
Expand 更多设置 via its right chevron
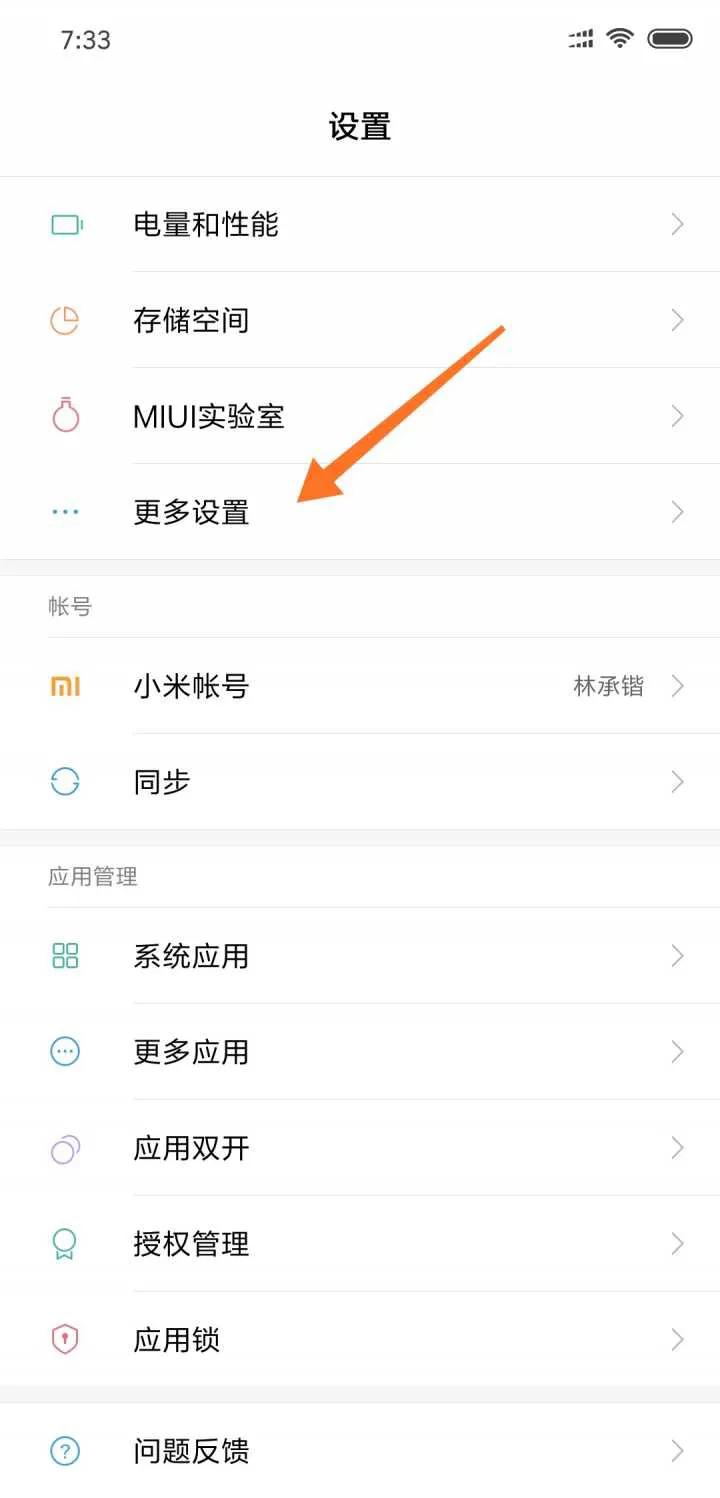tap(677, 512)
